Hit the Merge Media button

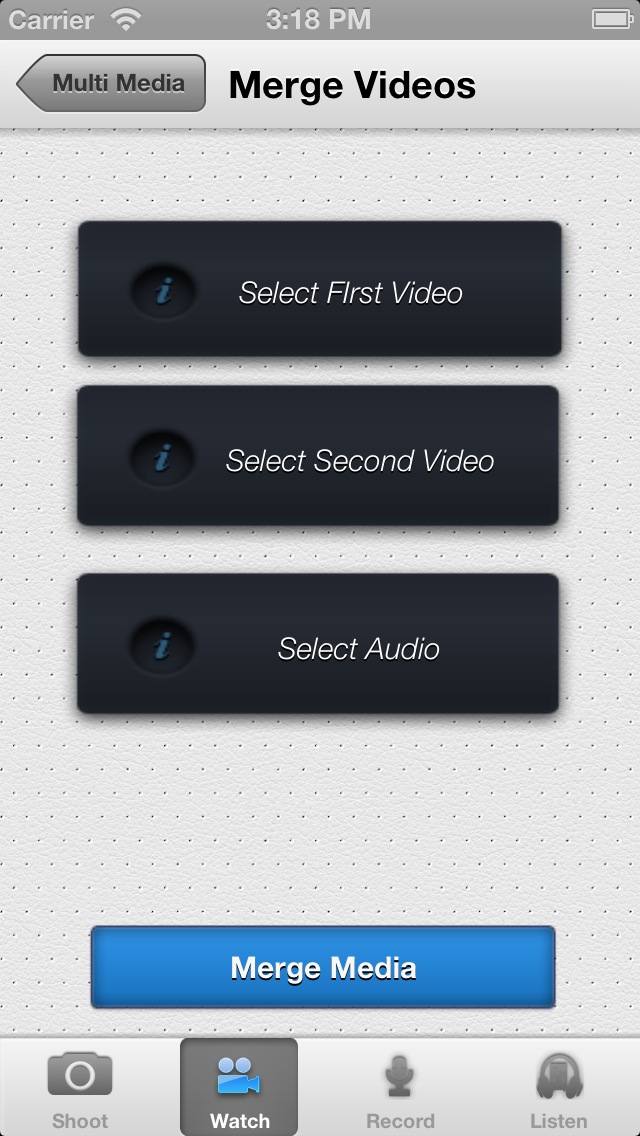(323, 966)
